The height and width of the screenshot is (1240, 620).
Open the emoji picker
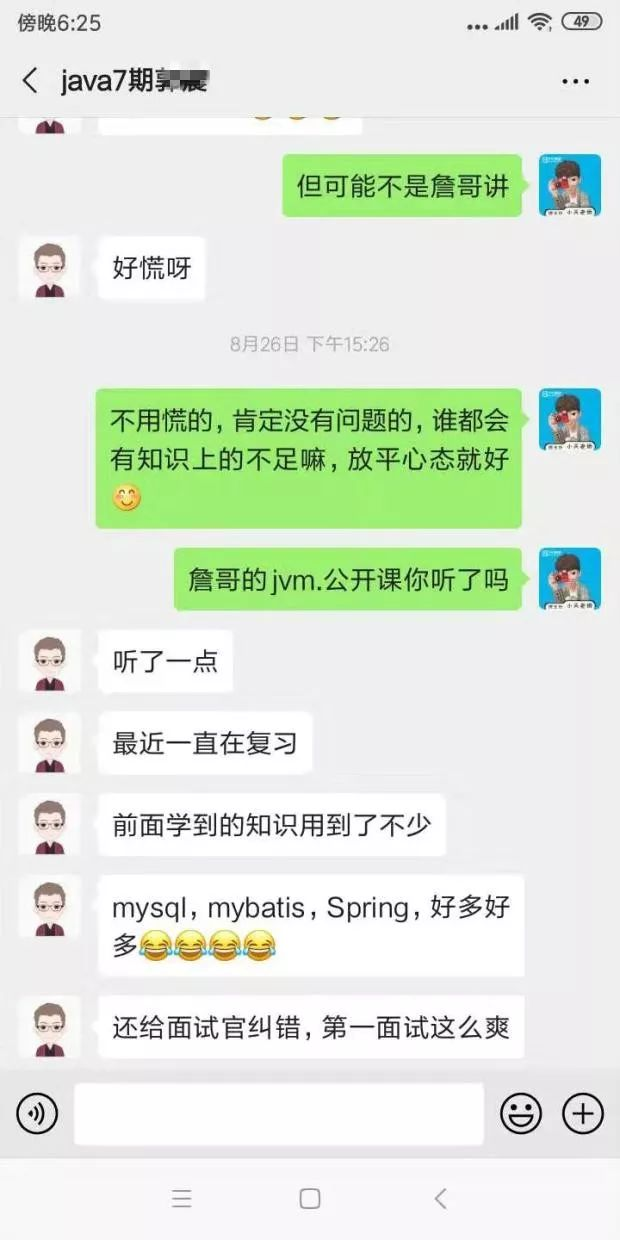(x=521, y=1113)
